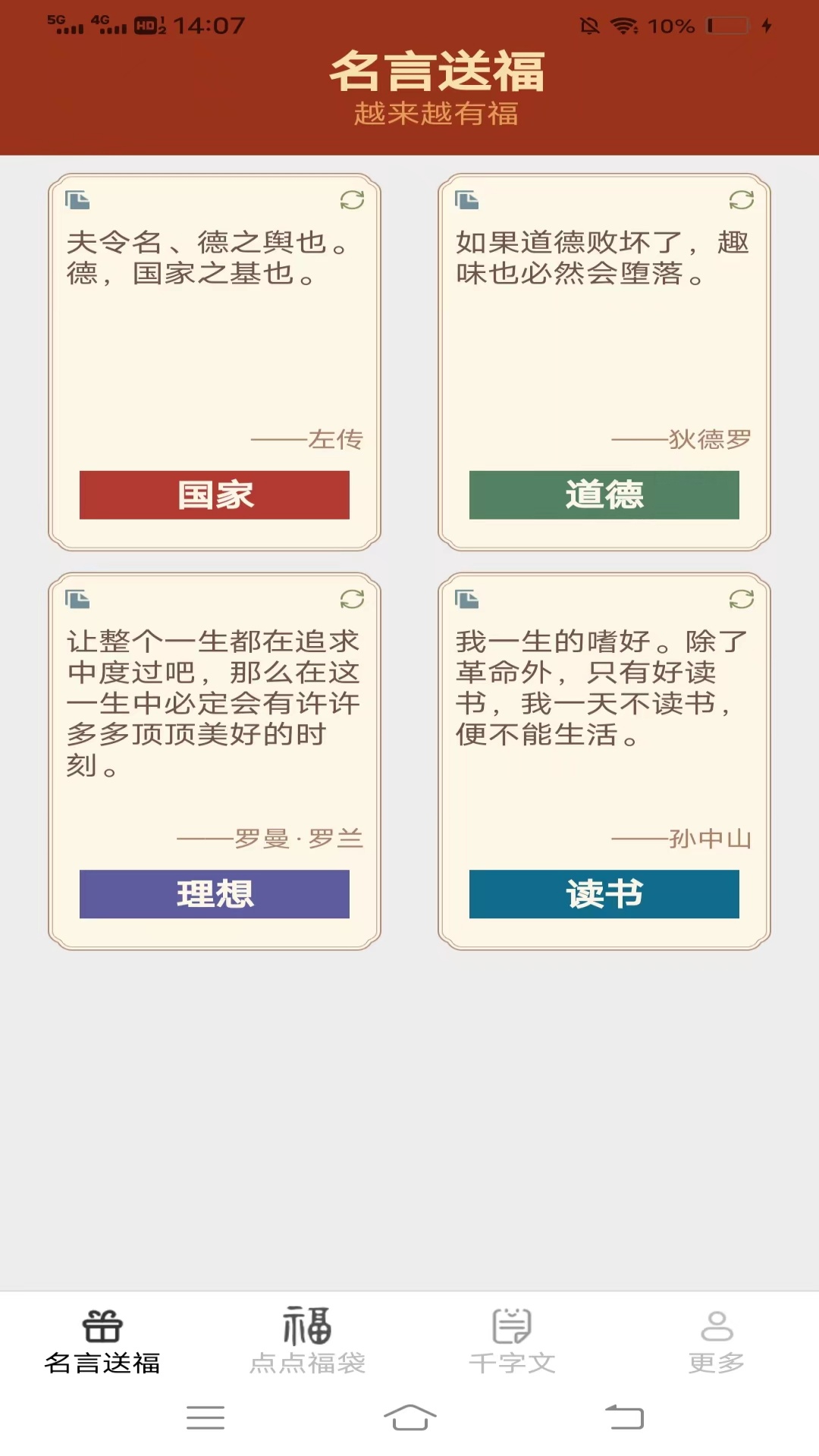Select the green 道德 category button
The height and width of the screenshot is (1456, 819).
(x=604, y=494)
